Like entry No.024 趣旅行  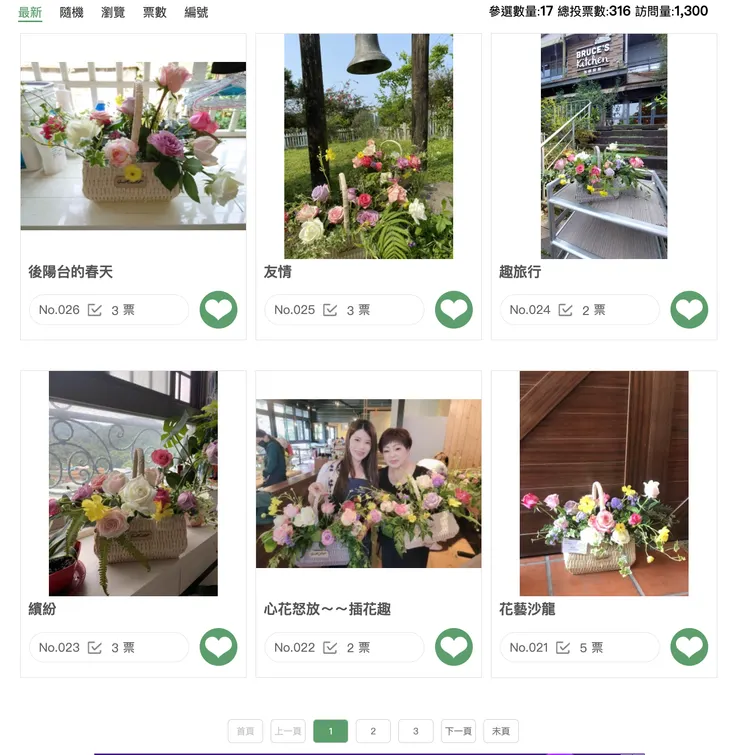[689, 310]
